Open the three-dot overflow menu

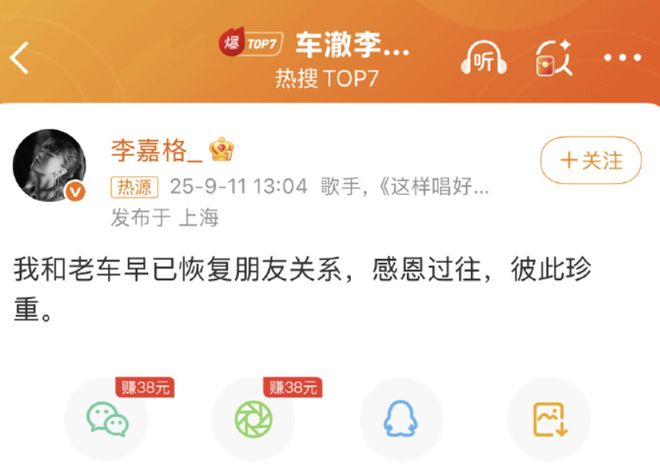(622, 58)
